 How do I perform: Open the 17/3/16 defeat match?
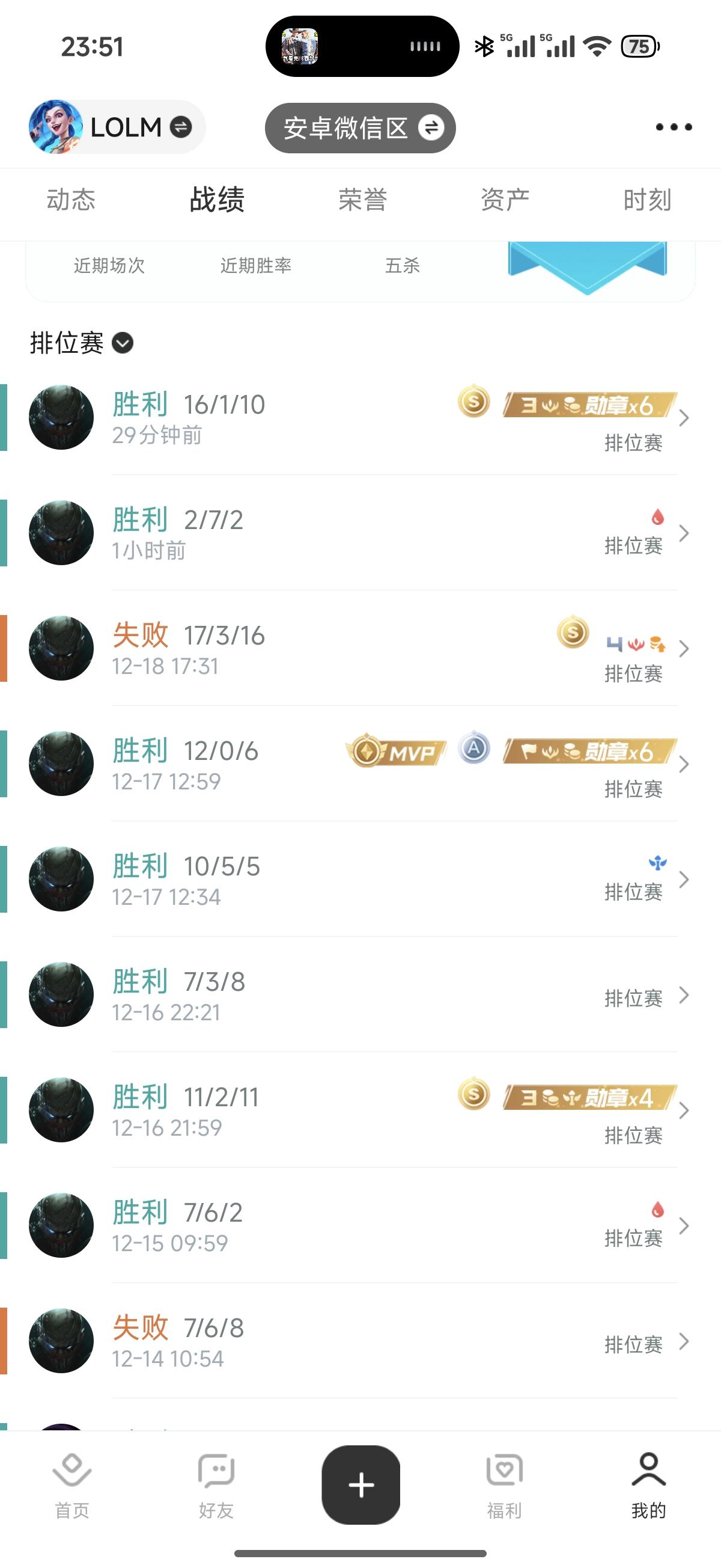pos(360,649)
